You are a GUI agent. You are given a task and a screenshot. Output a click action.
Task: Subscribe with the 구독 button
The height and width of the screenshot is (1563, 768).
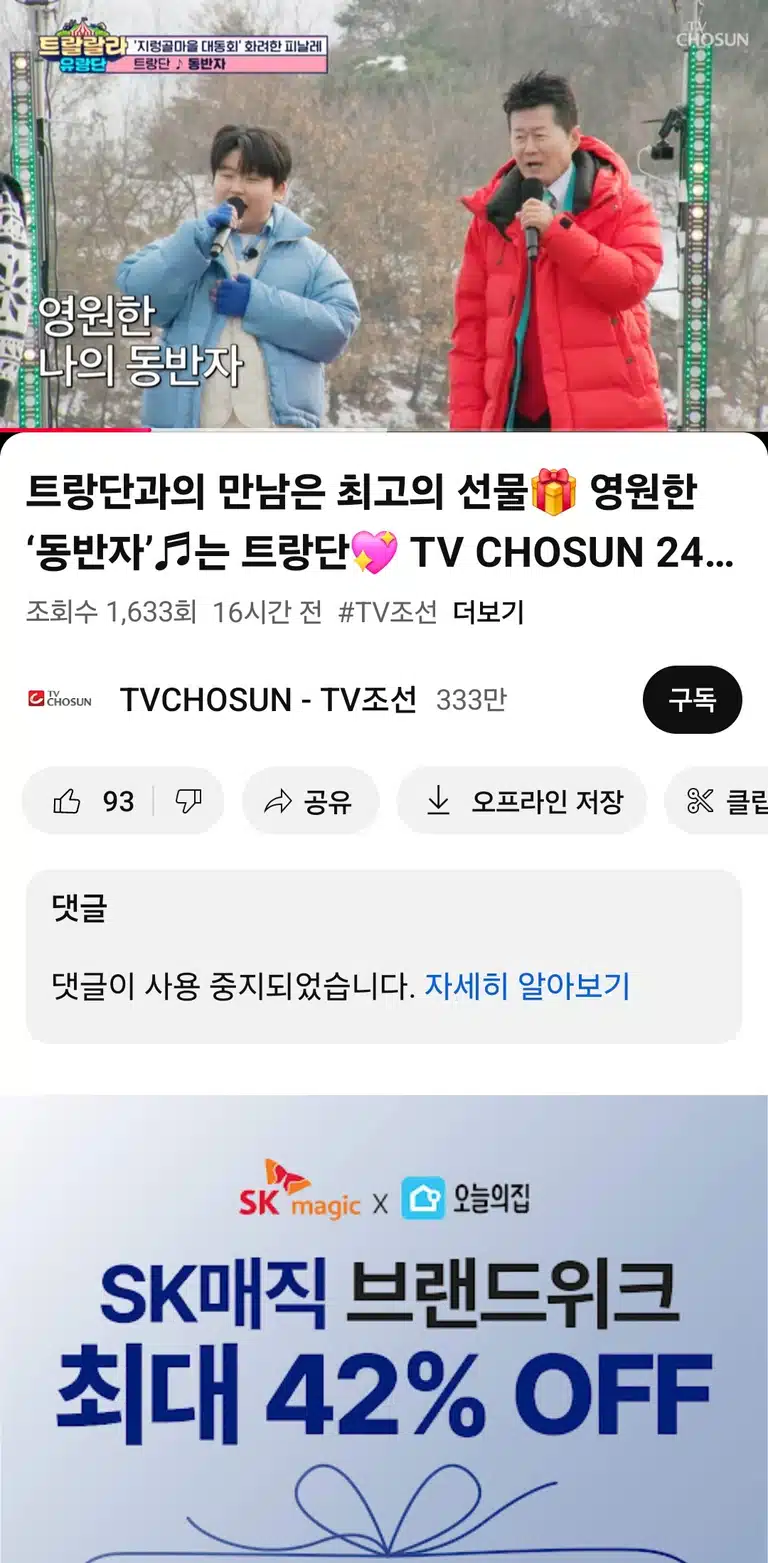[x=692, y=700]
